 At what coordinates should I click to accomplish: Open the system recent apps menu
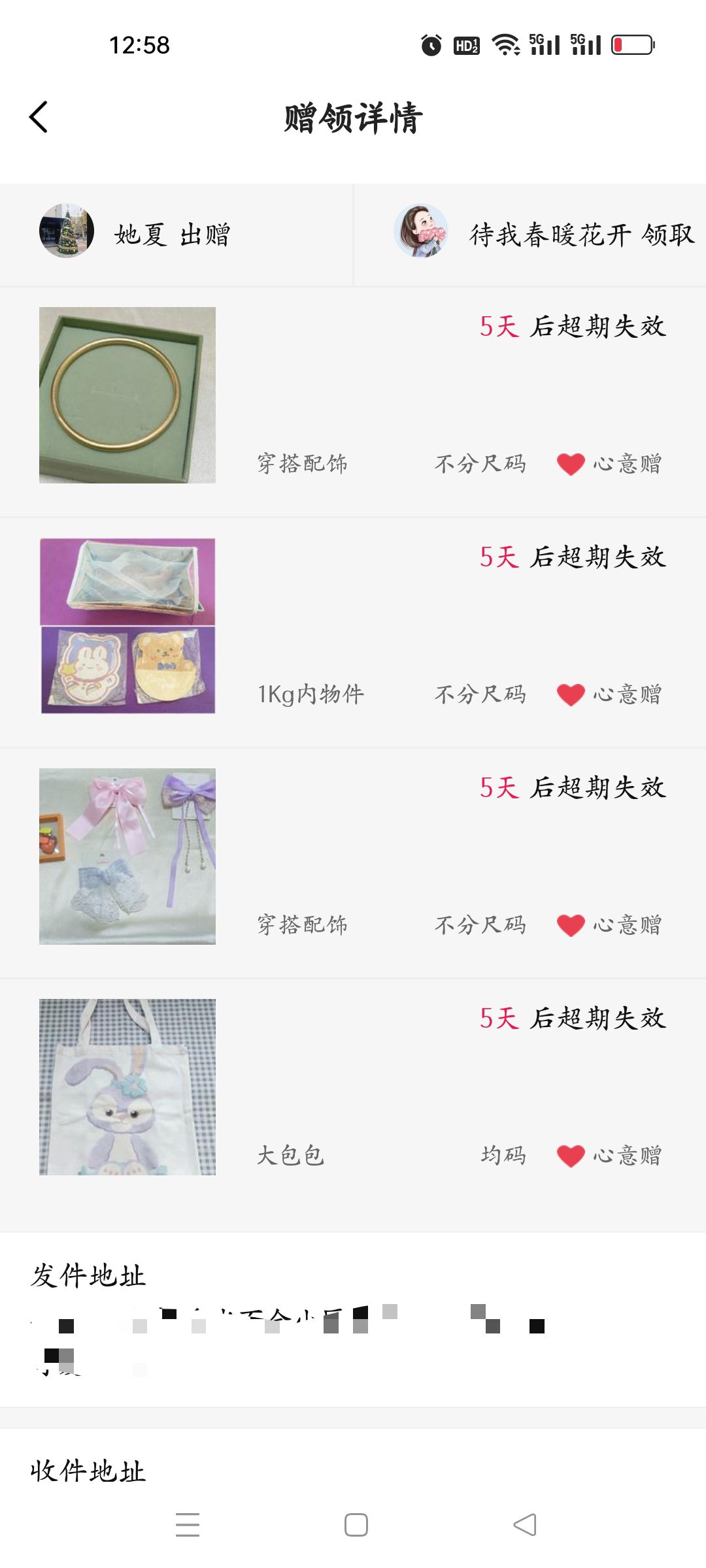coord(188,1525)
